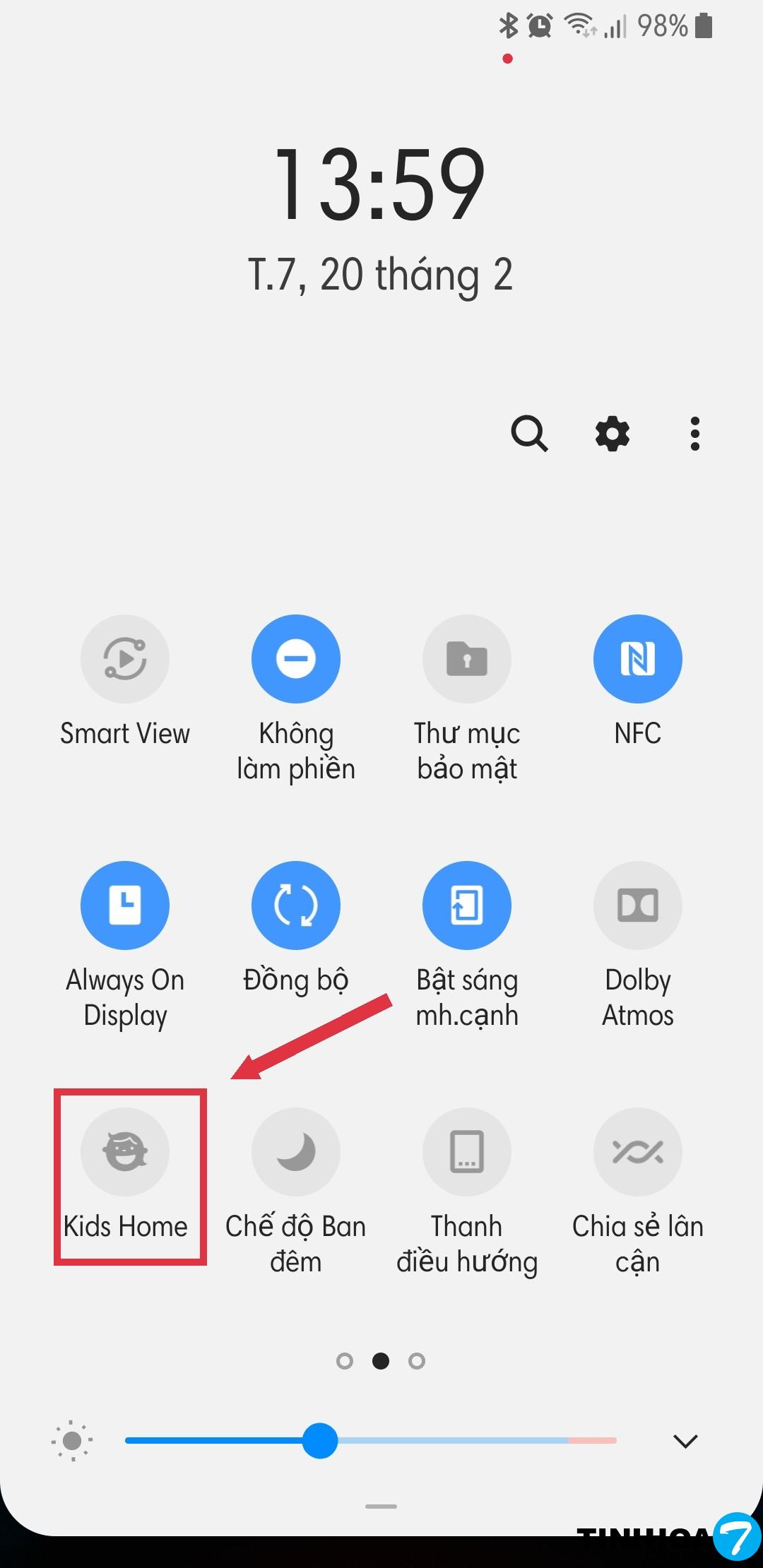
Task: Enable Thư mục bảo mật
Action: click(467, 659)
